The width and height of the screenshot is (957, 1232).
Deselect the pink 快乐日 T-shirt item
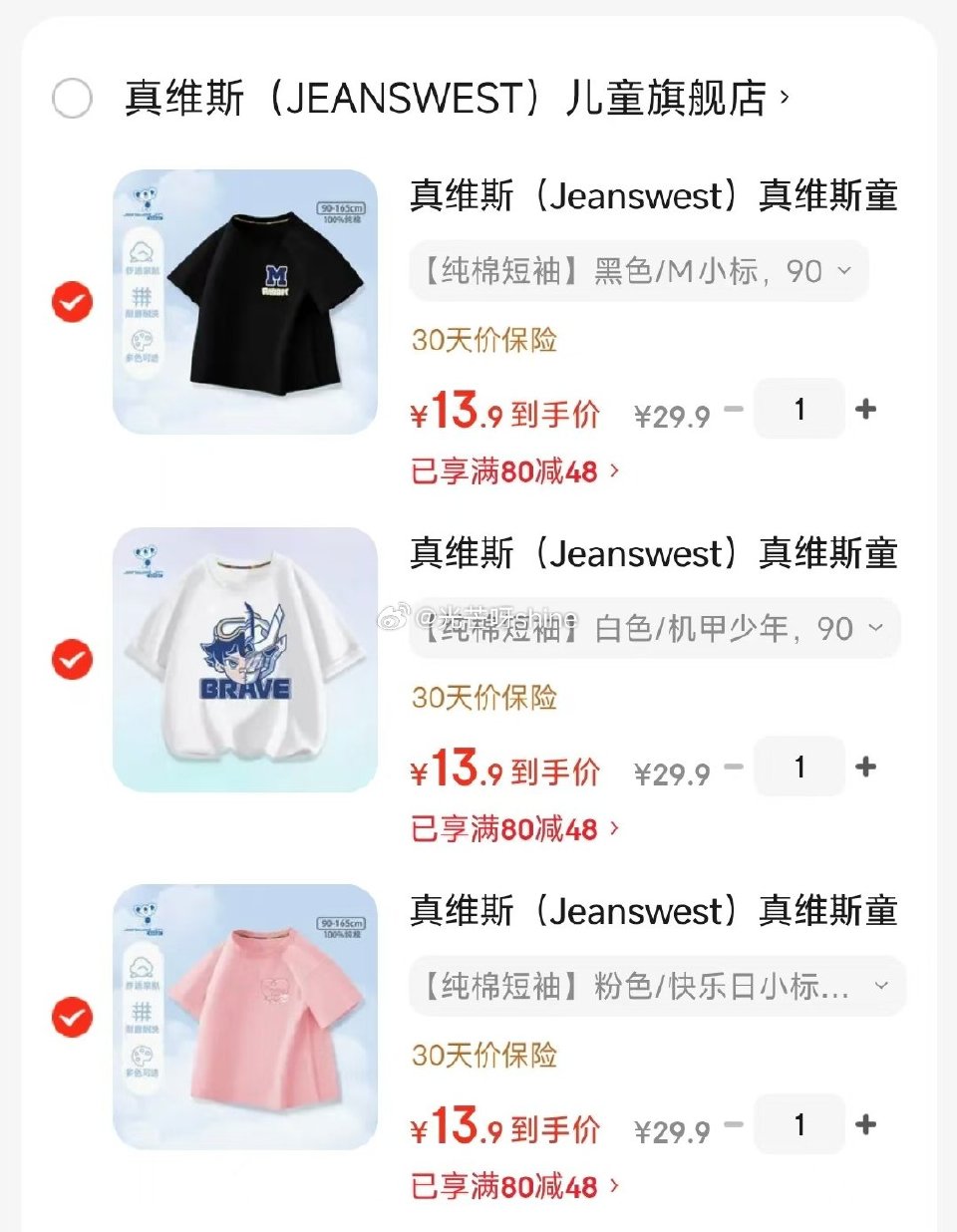(71, 1018)
